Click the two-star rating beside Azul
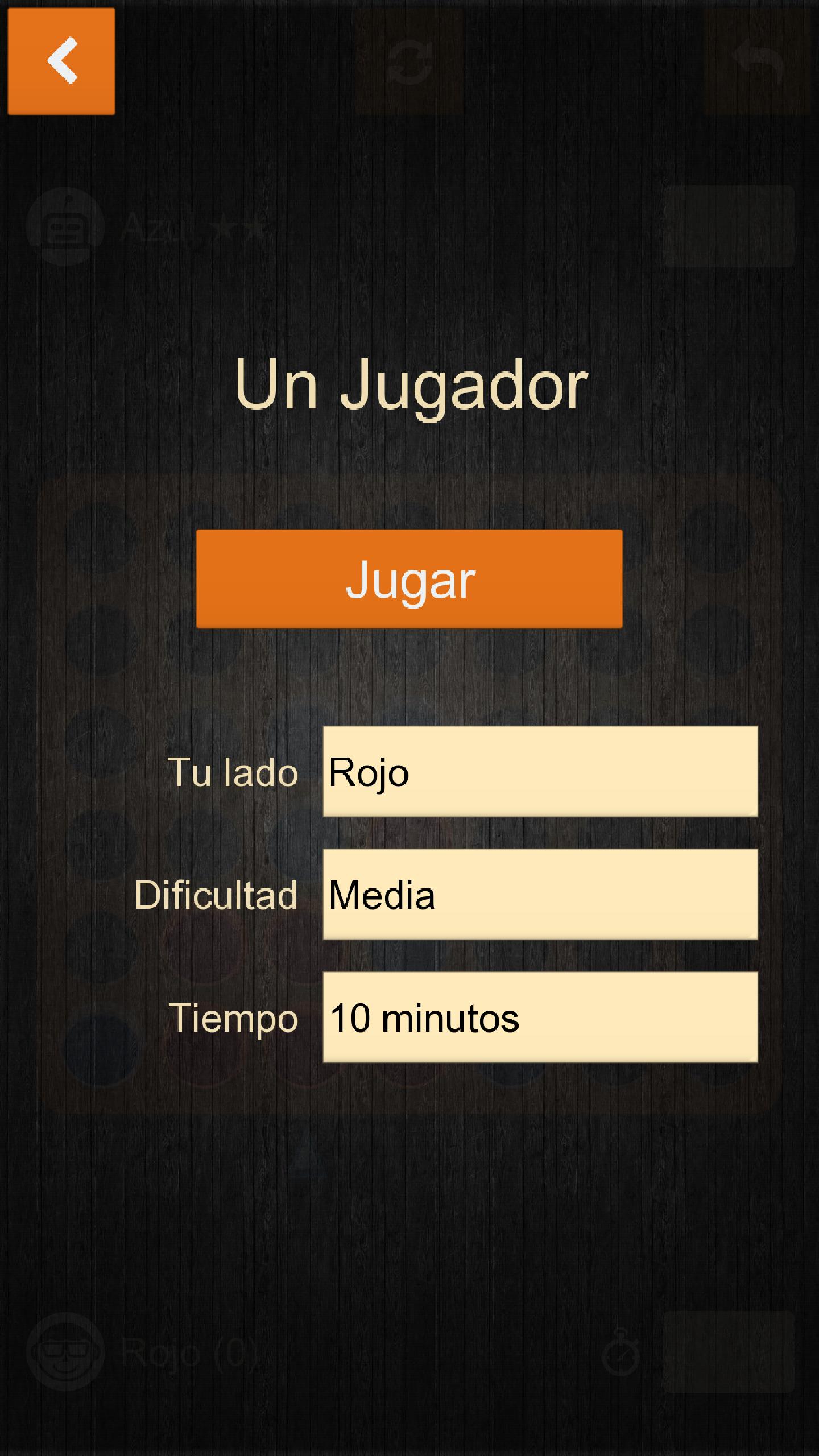The image size is (819, 1456). pyautogui.click(x=239, y=227)
